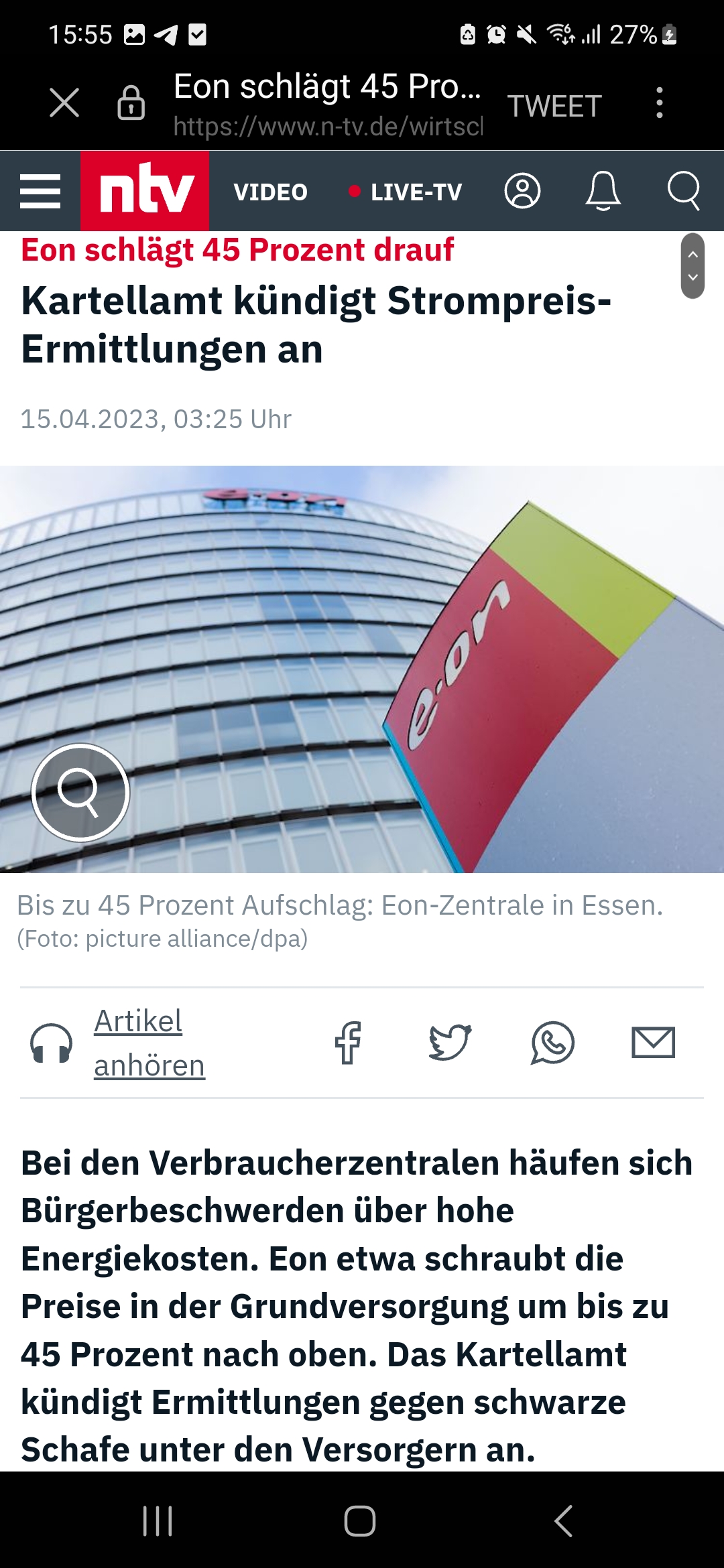Viewport: 724px width, 1568px height.
Task: Share the article on Twitter
Action: pyautogui.click(x=450, y=1043)
